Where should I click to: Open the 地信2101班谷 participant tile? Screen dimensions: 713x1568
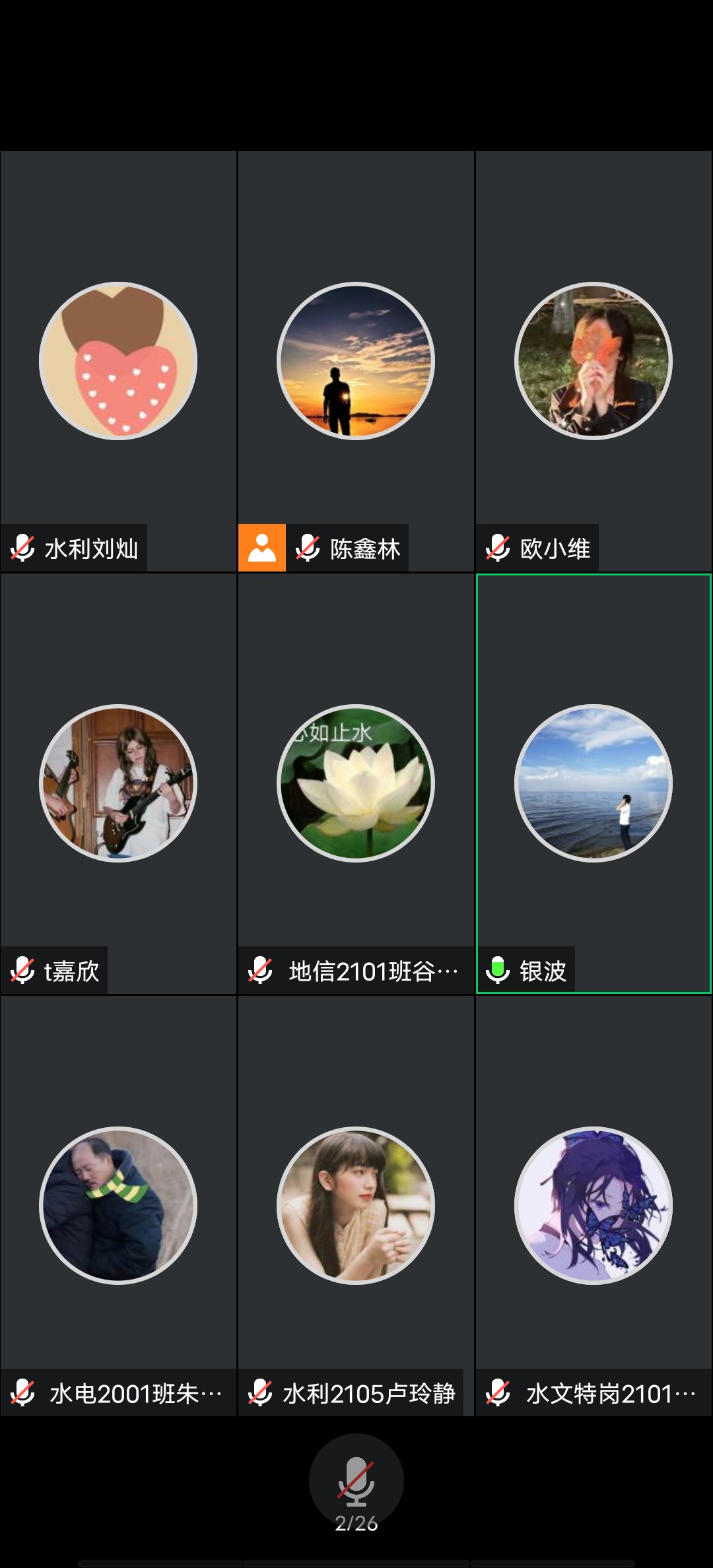[356, 783]
